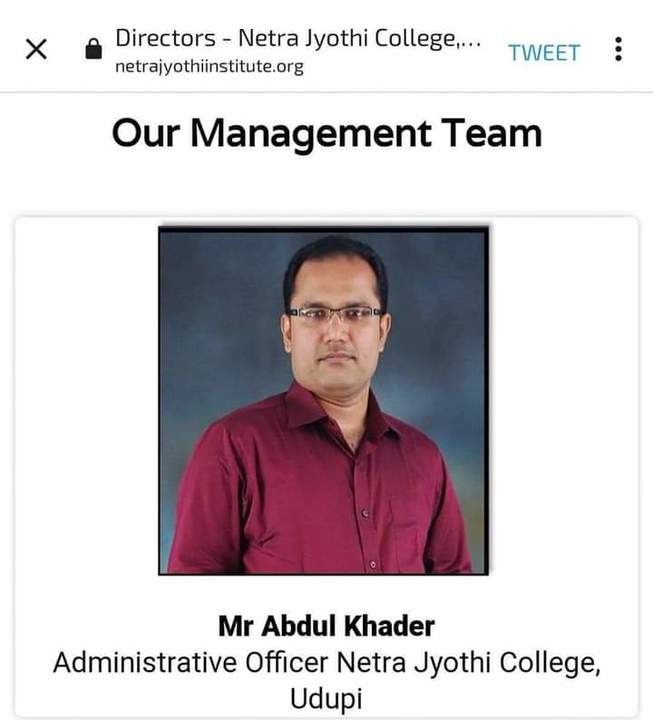Close the in-app browser tab
This screenshot has width=653, height=720.
36,49
